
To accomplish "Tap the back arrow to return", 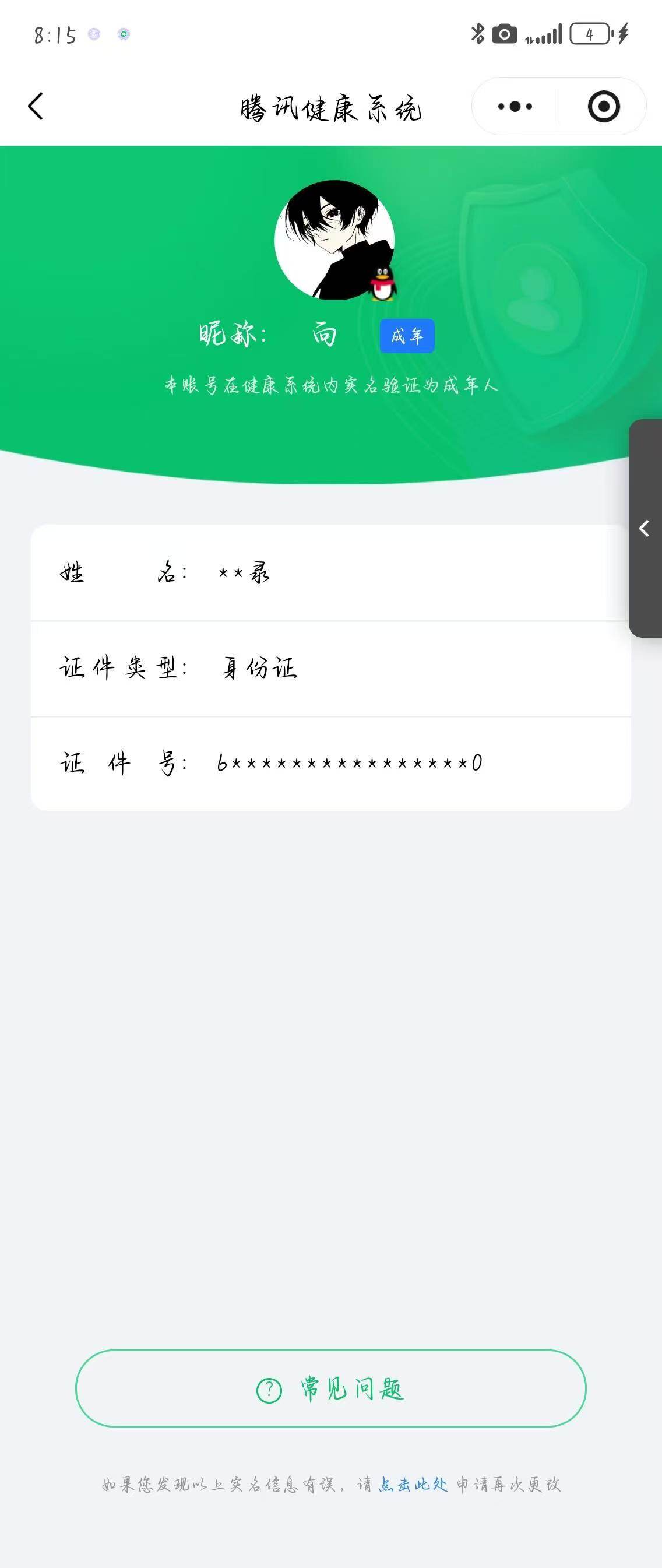I will 36,106.
